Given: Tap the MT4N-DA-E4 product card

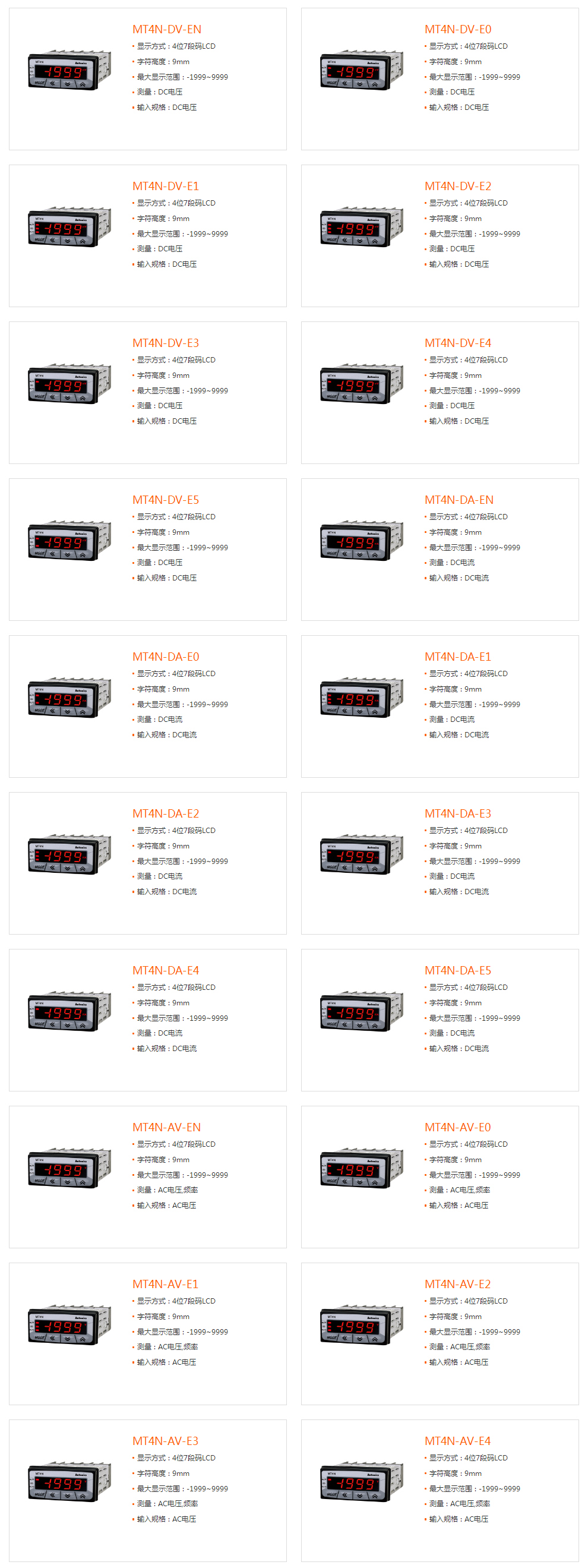Looking at the screenshot, I should pyautogui.click(x=166, y=970).
